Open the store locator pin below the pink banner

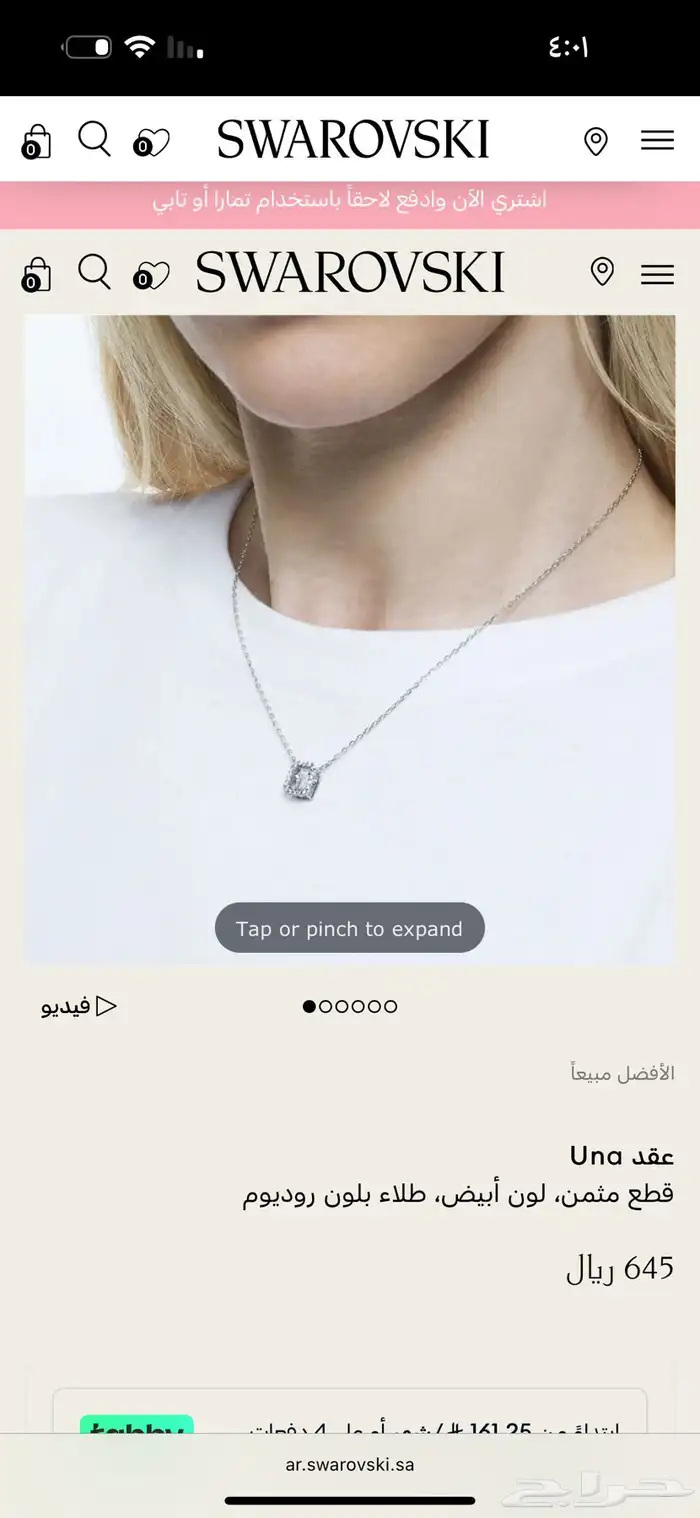click(x=602, y=272)
